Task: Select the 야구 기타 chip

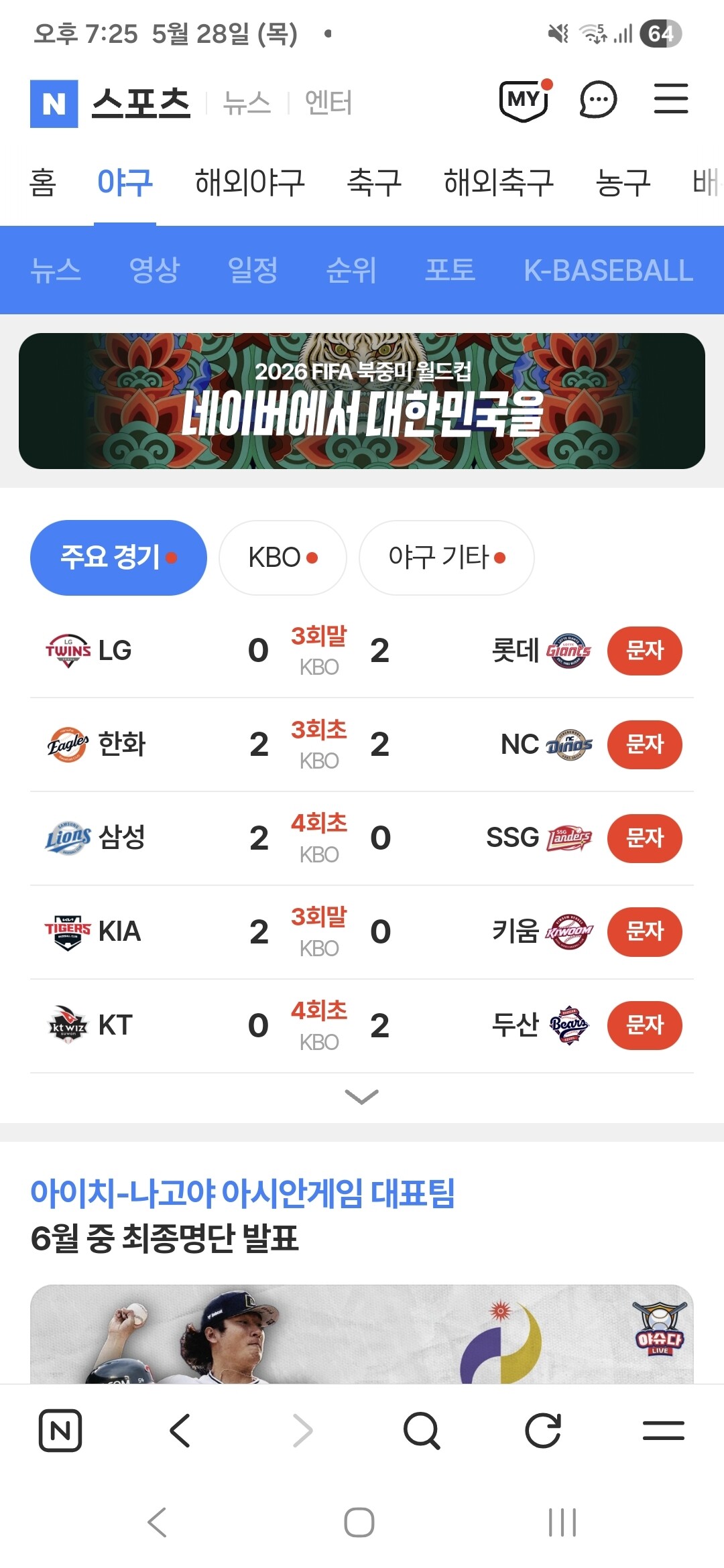Action: 446,558
